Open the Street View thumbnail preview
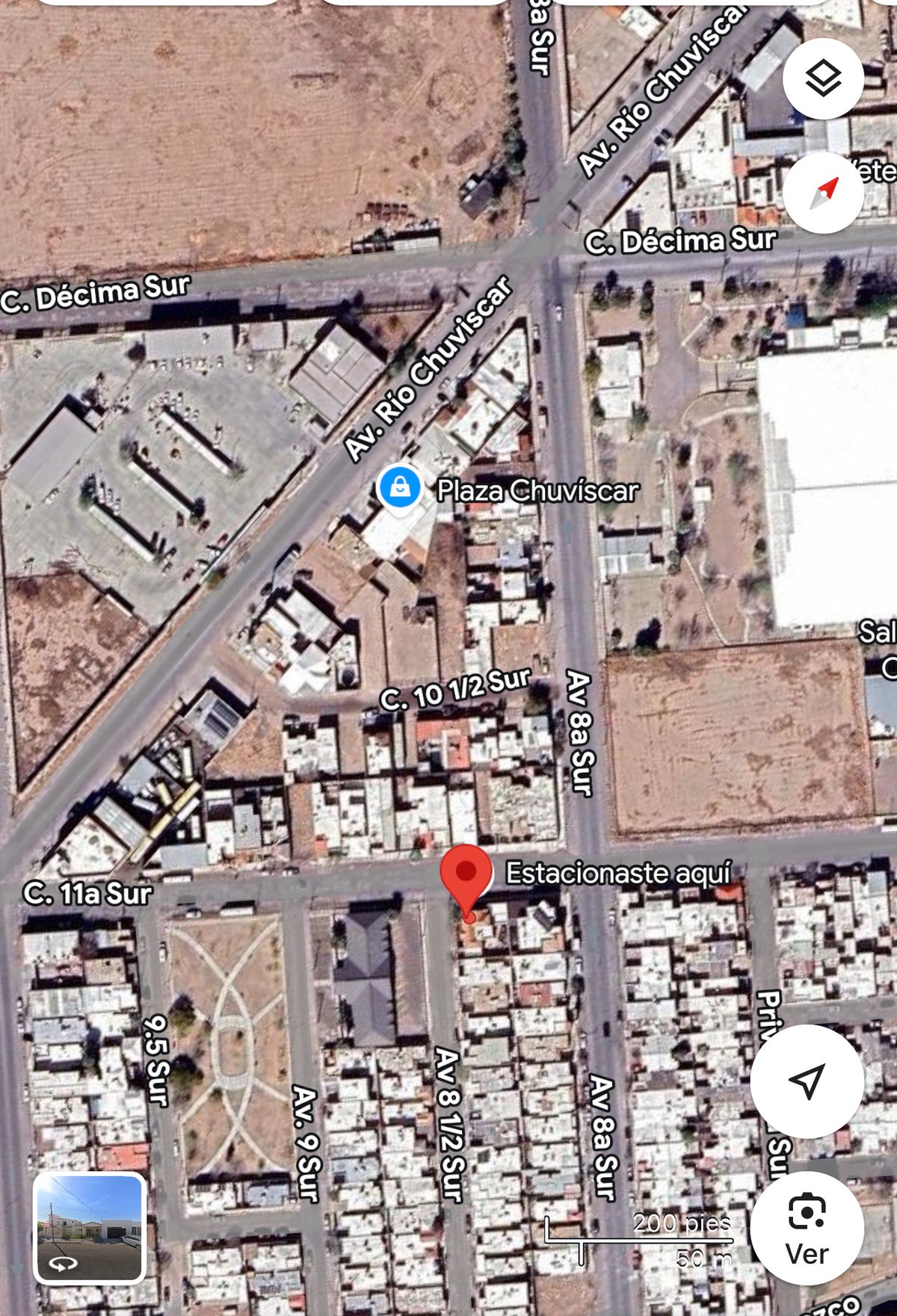Image resolution: width=897 pixels, height=1316 pixels. pyautogui.click(x=89, y=1228)
